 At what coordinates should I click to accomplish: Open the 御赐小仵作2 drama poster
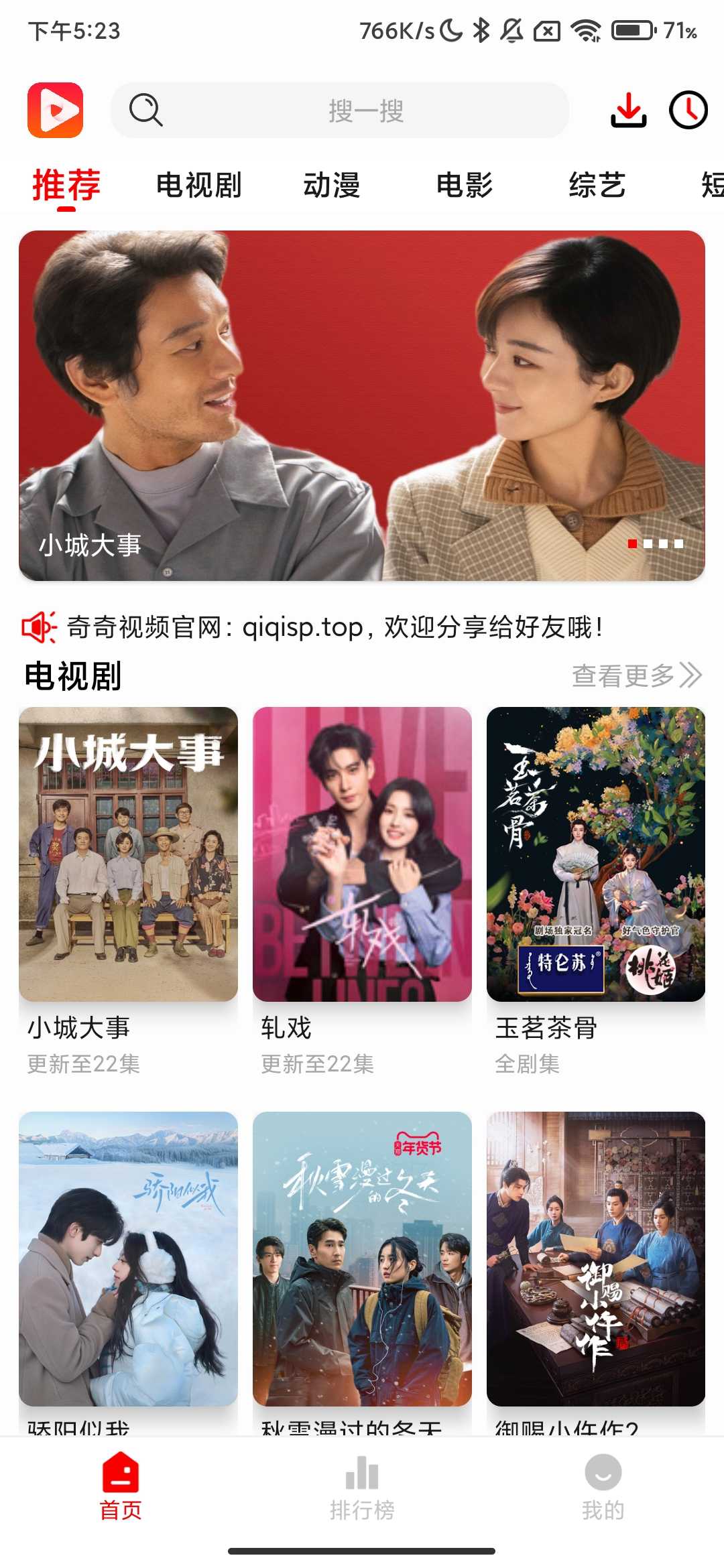click(594, 1260)
